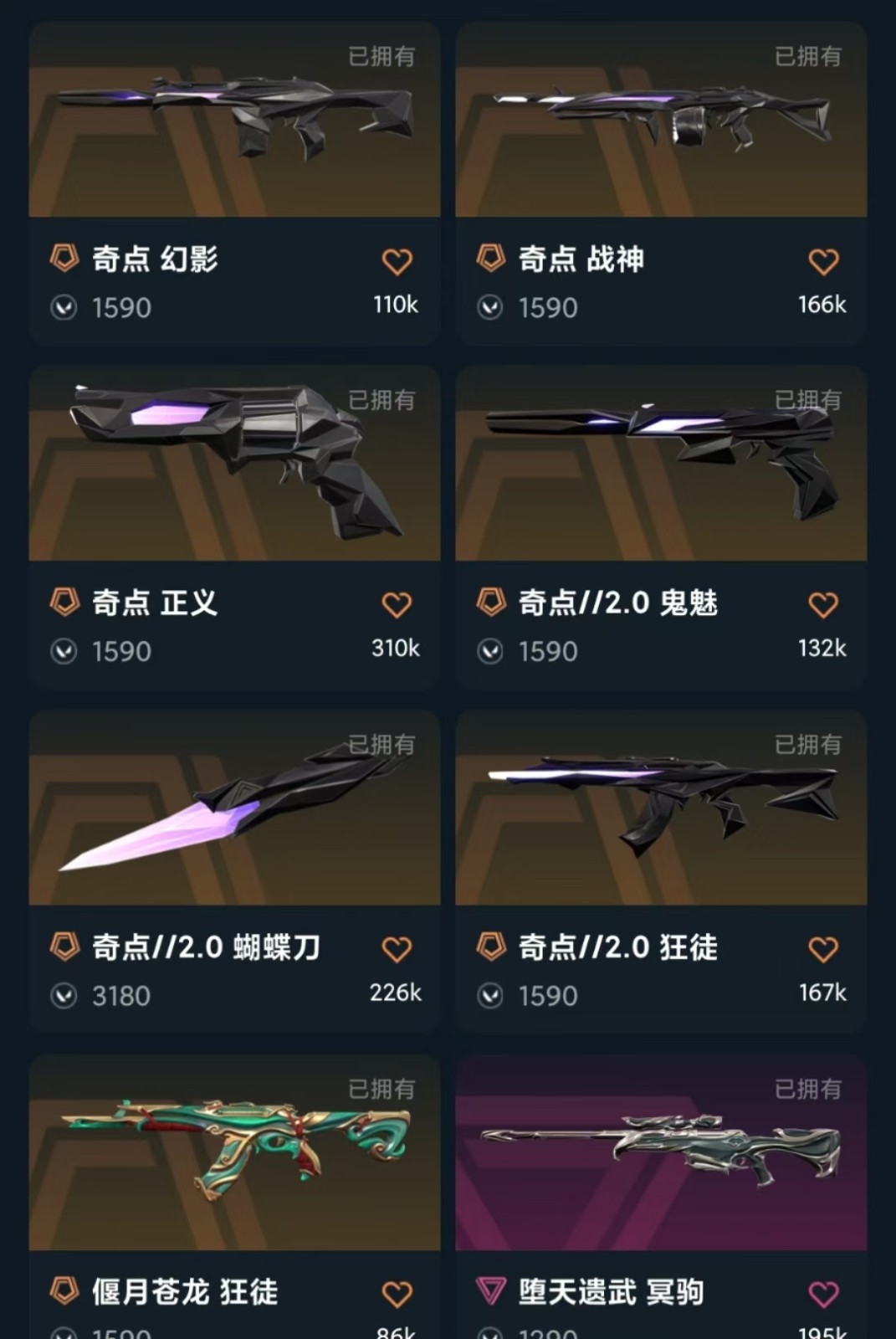Favorite the 奇点//2.0 蝴蝶刀 skin

point(397,949)
